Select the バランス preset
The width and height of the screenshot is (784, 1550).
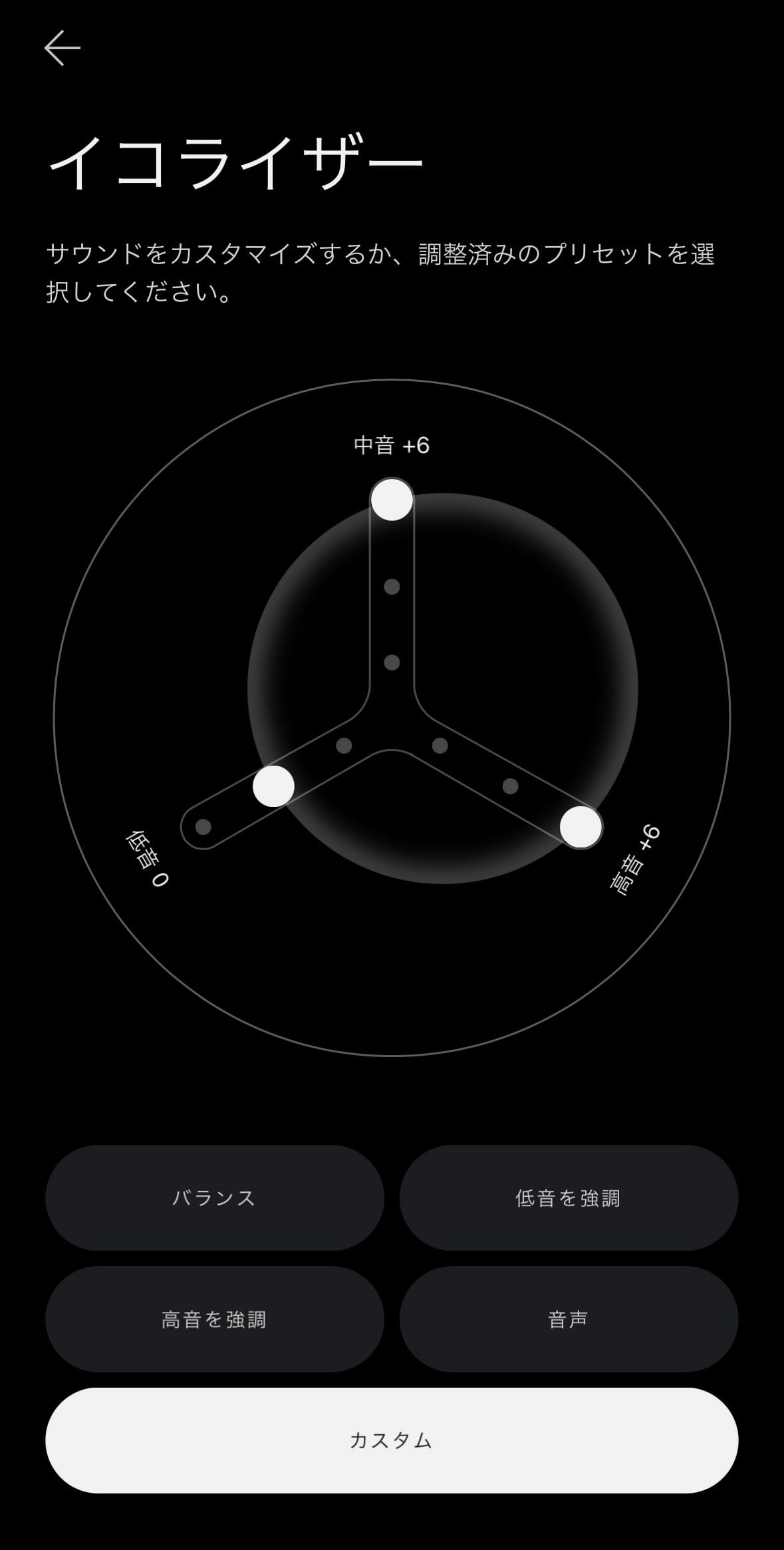214,1197
